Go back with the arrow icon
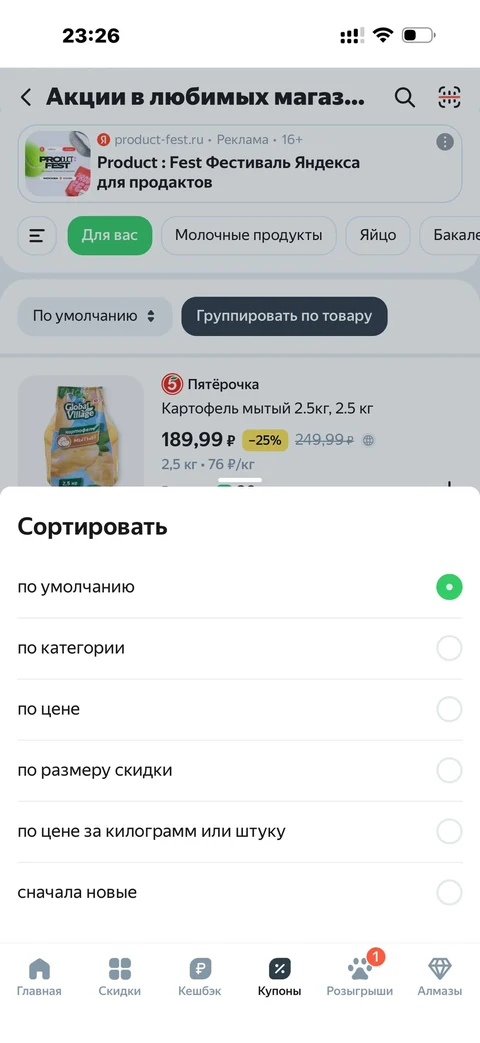 pos(25,97)
